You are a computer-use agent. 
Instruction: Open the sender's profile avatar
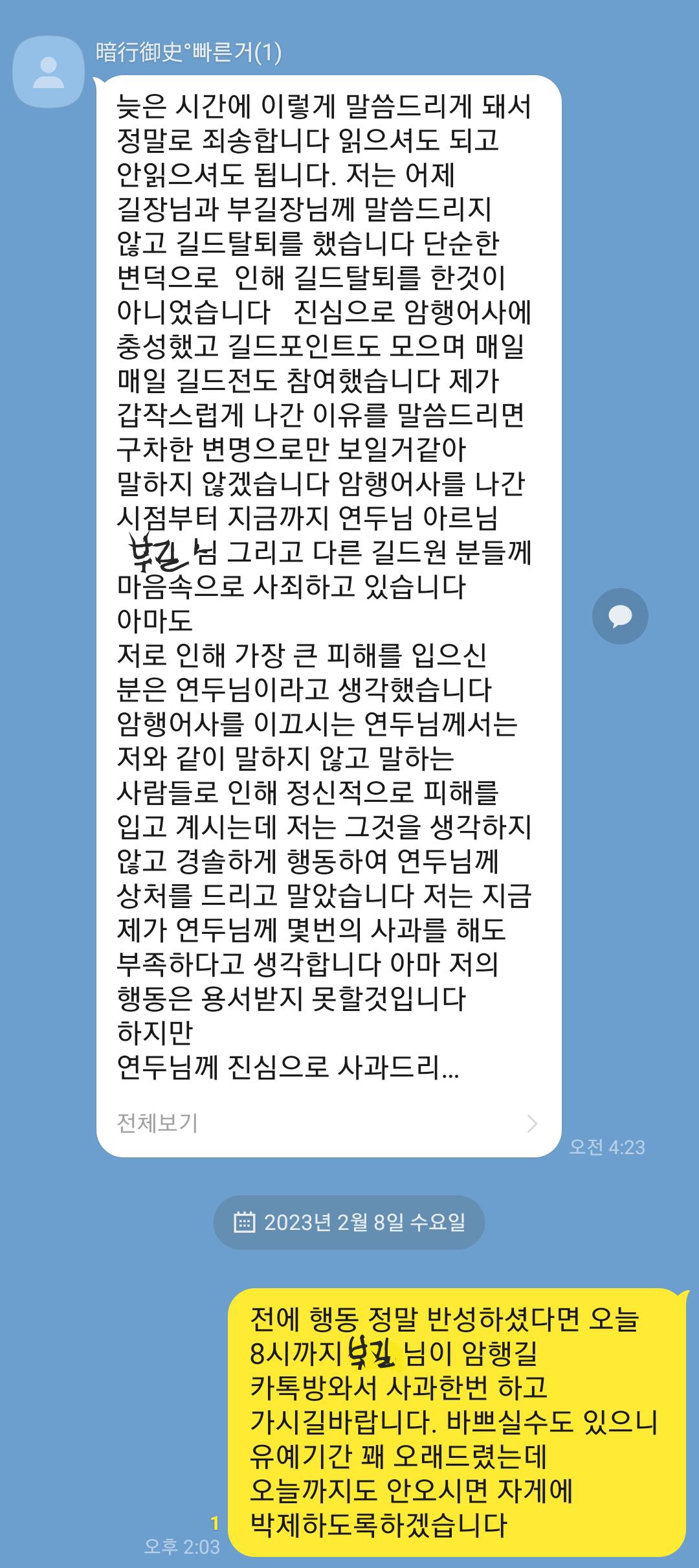tap(49, 72)
